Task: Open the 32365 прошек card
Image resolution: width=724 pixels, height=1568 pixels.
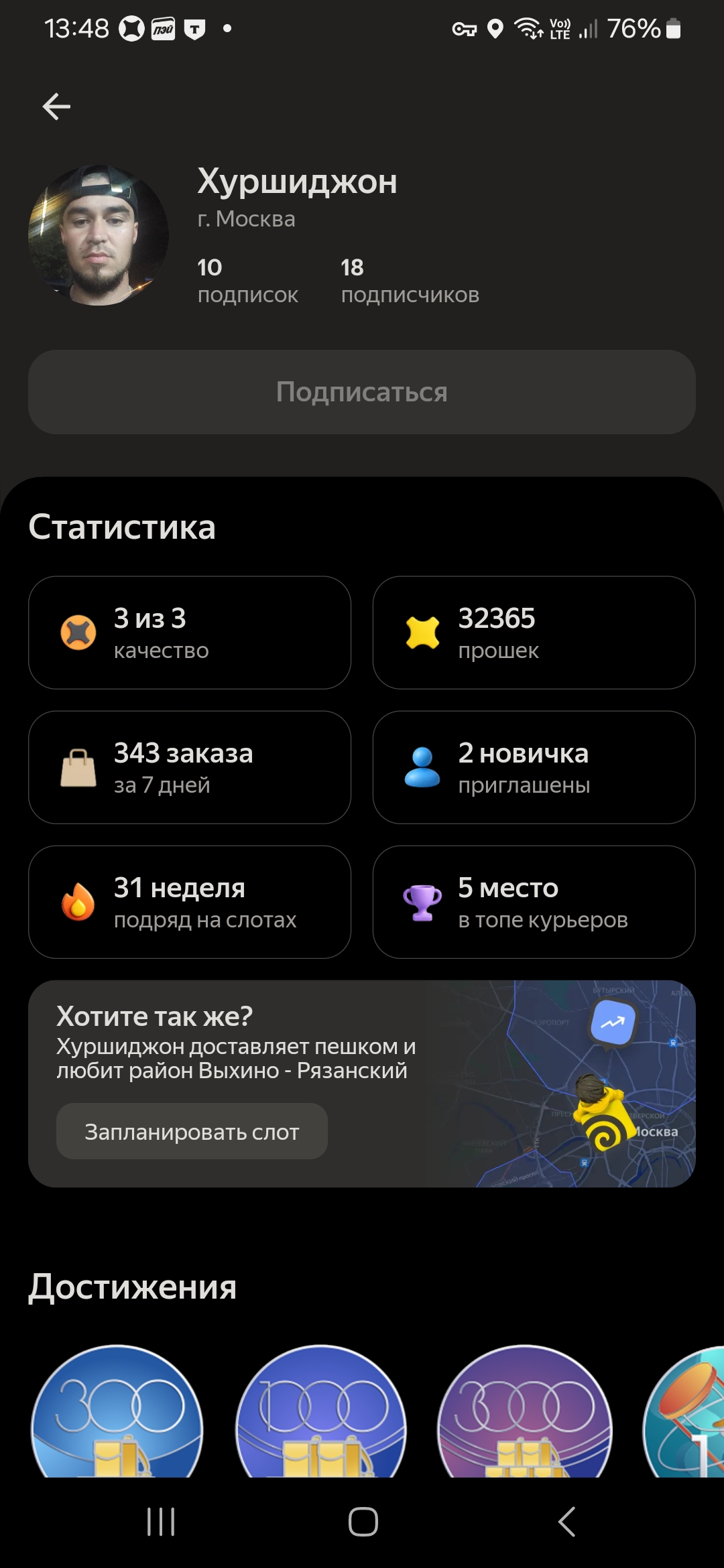Action: point(534,633)
